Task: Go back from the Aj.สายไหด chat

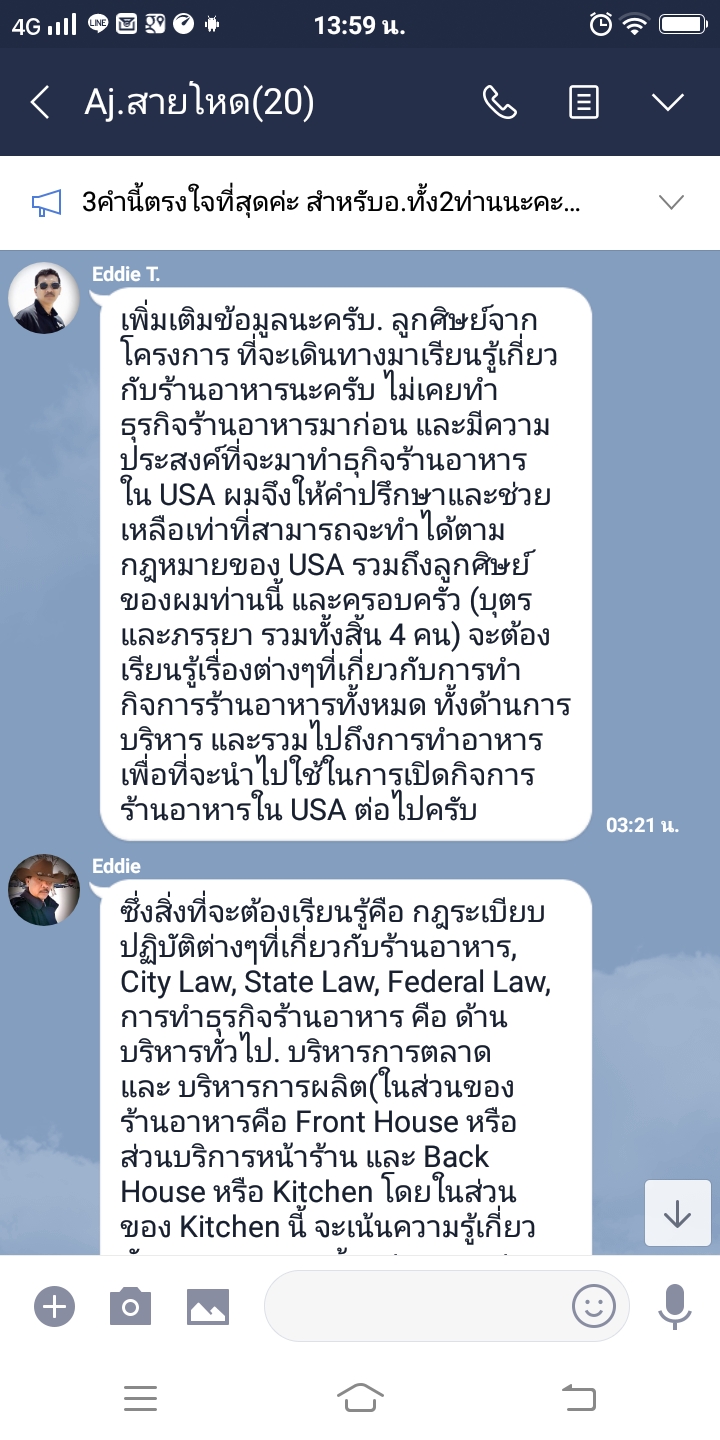Action: click(40, 102)
